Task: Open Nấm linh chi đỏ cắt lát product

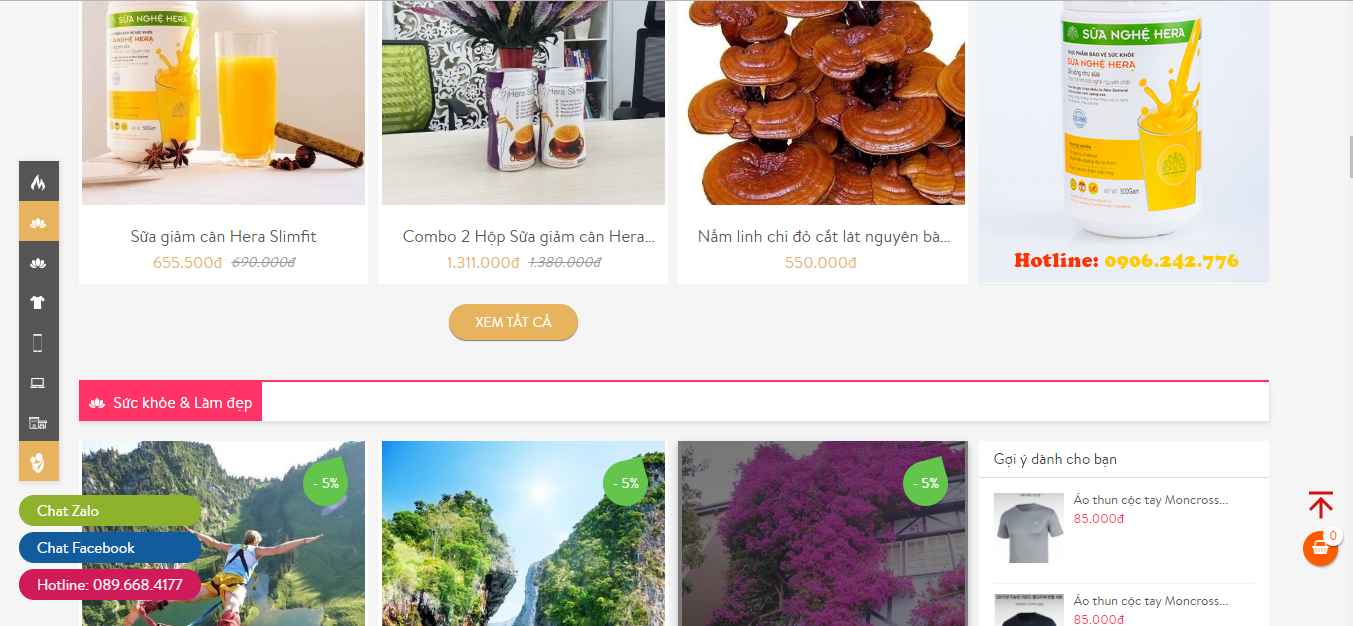Action: (822, 237)
